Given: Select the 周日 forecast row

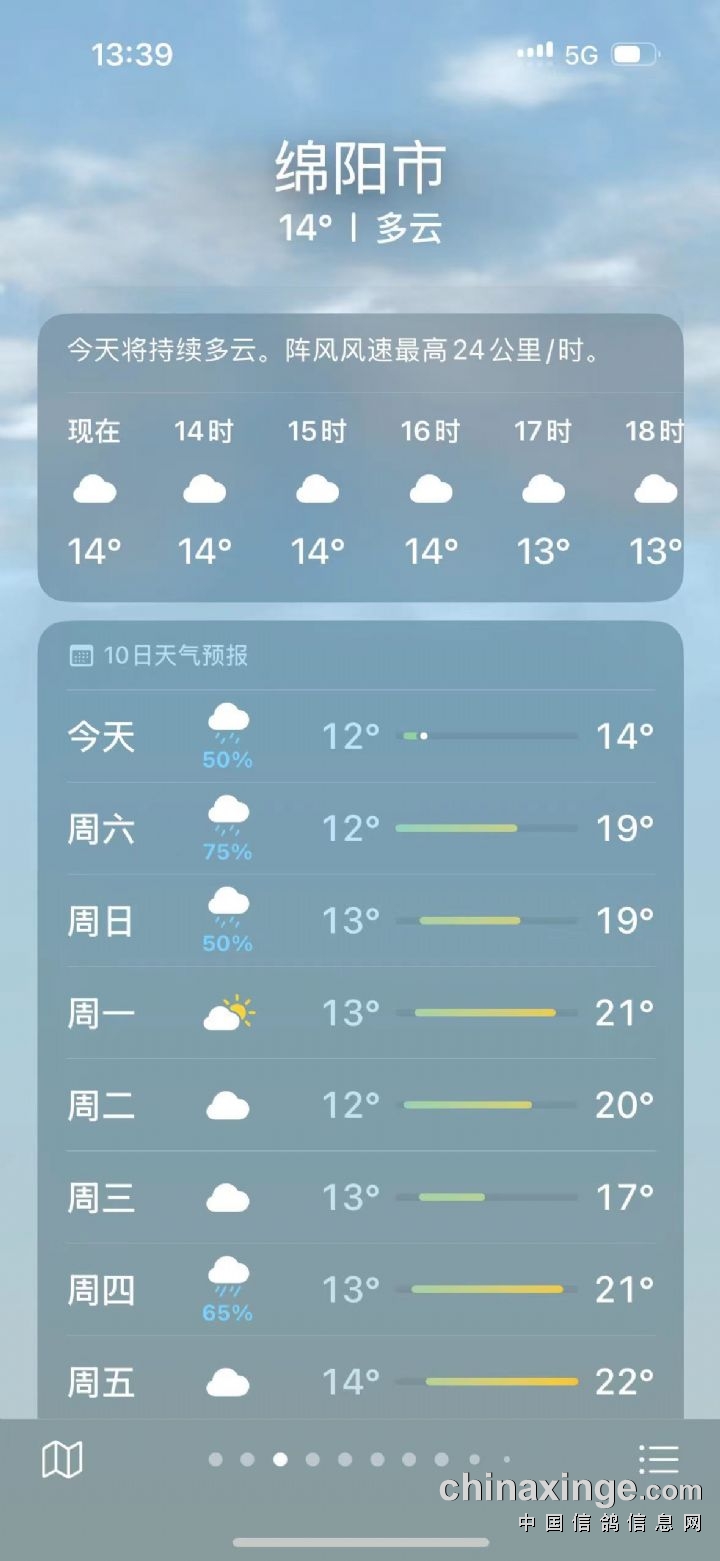Looking at the screenshot, I should (360, 921).
